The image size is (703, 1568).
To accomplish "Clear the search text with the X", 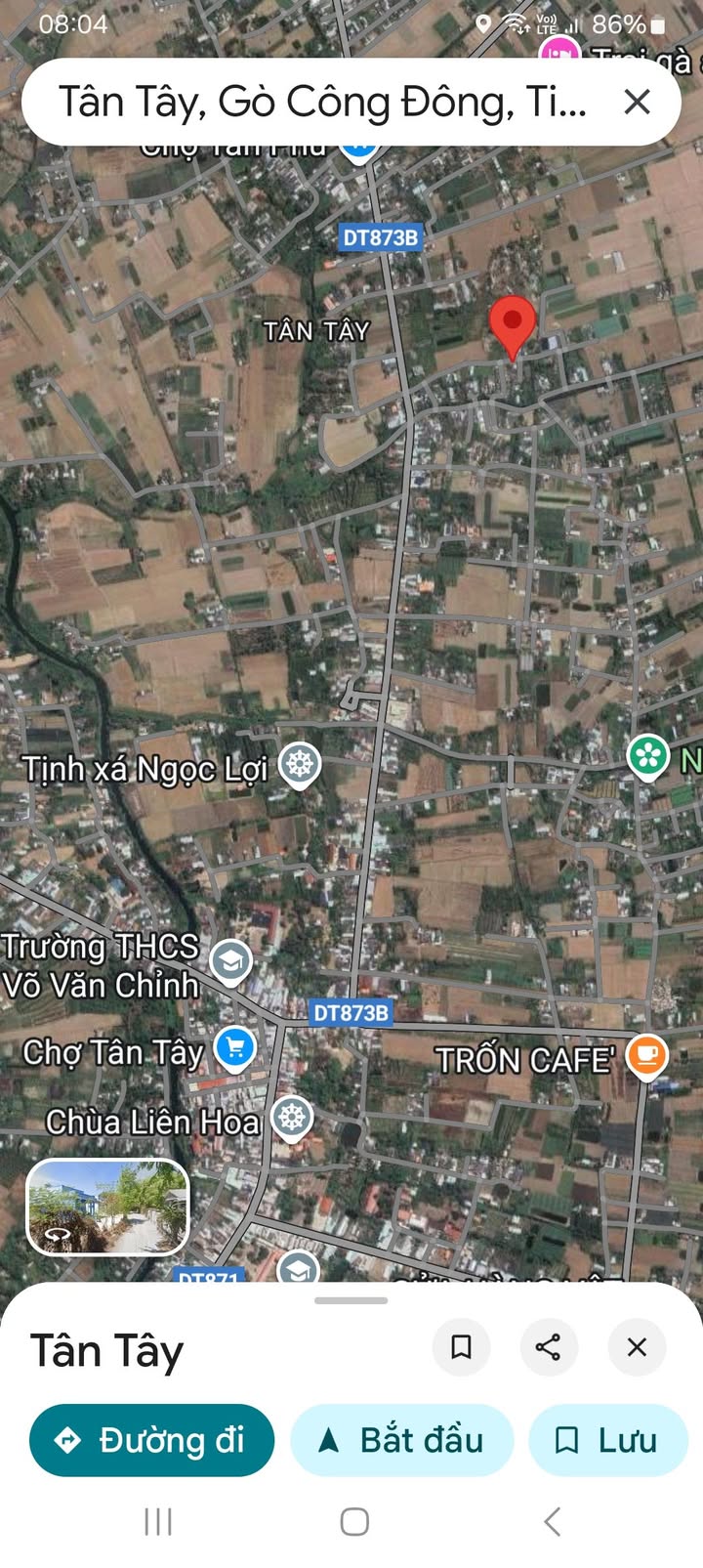I will coord(637,102).
